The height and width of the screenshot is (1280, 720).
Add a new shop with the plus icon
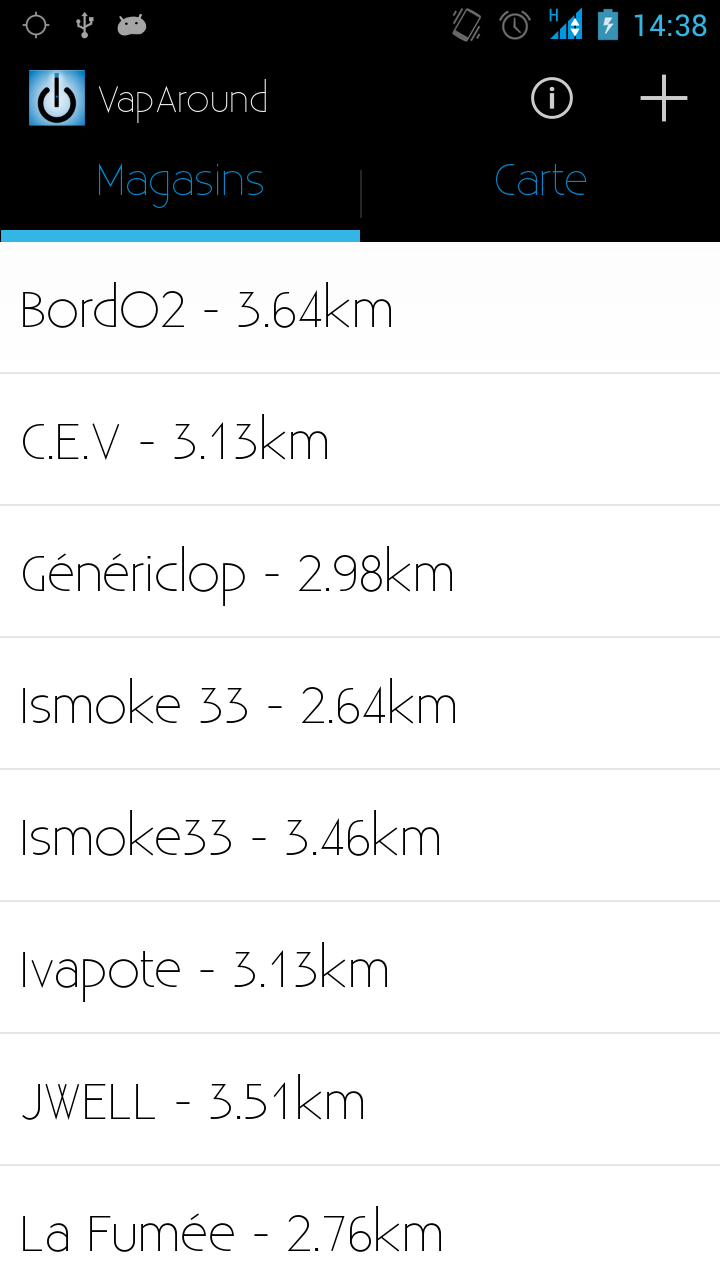click(664, 98)
